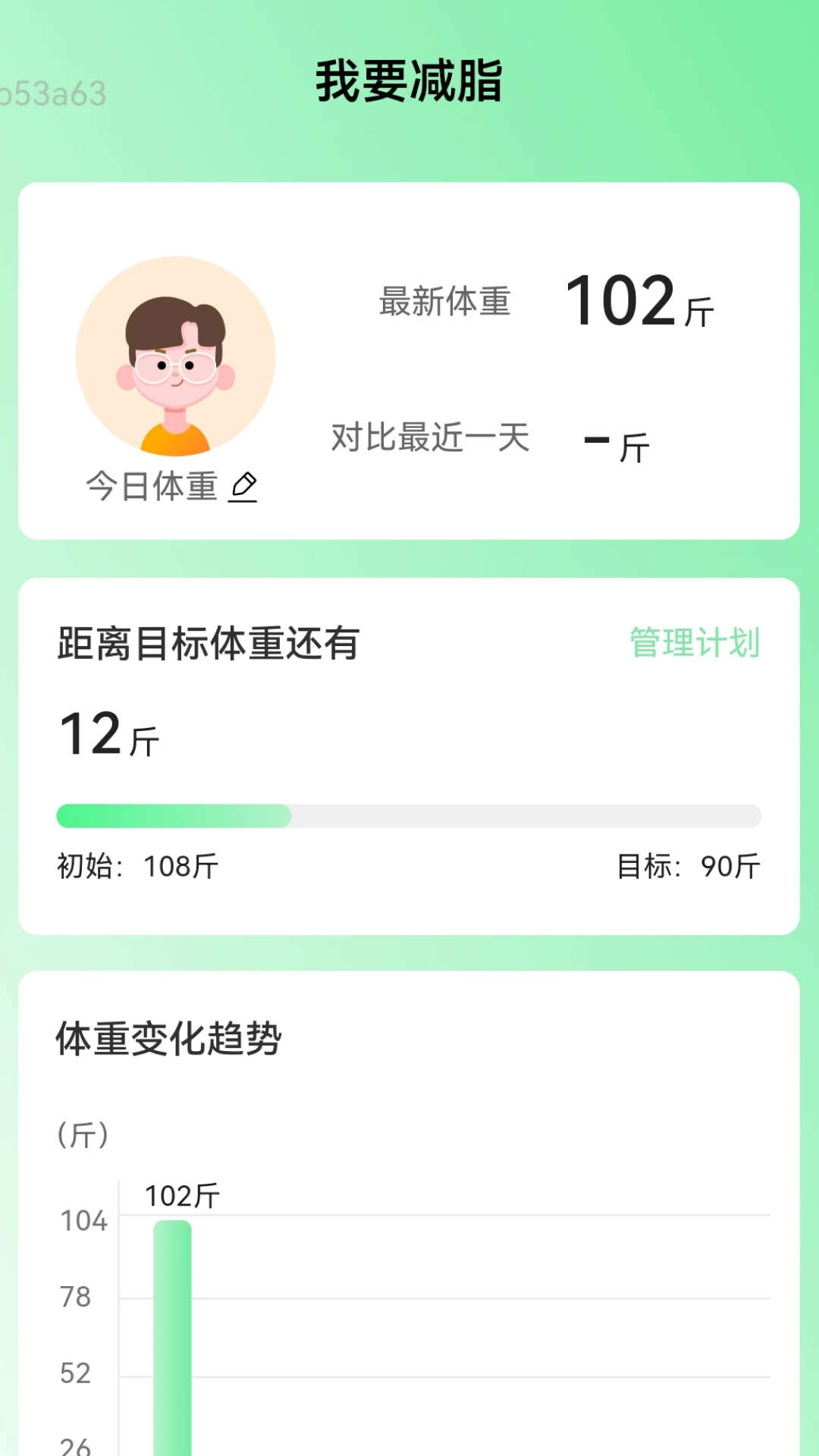
Task: Click the weight progress bar
Action: [x=409, y=817]
